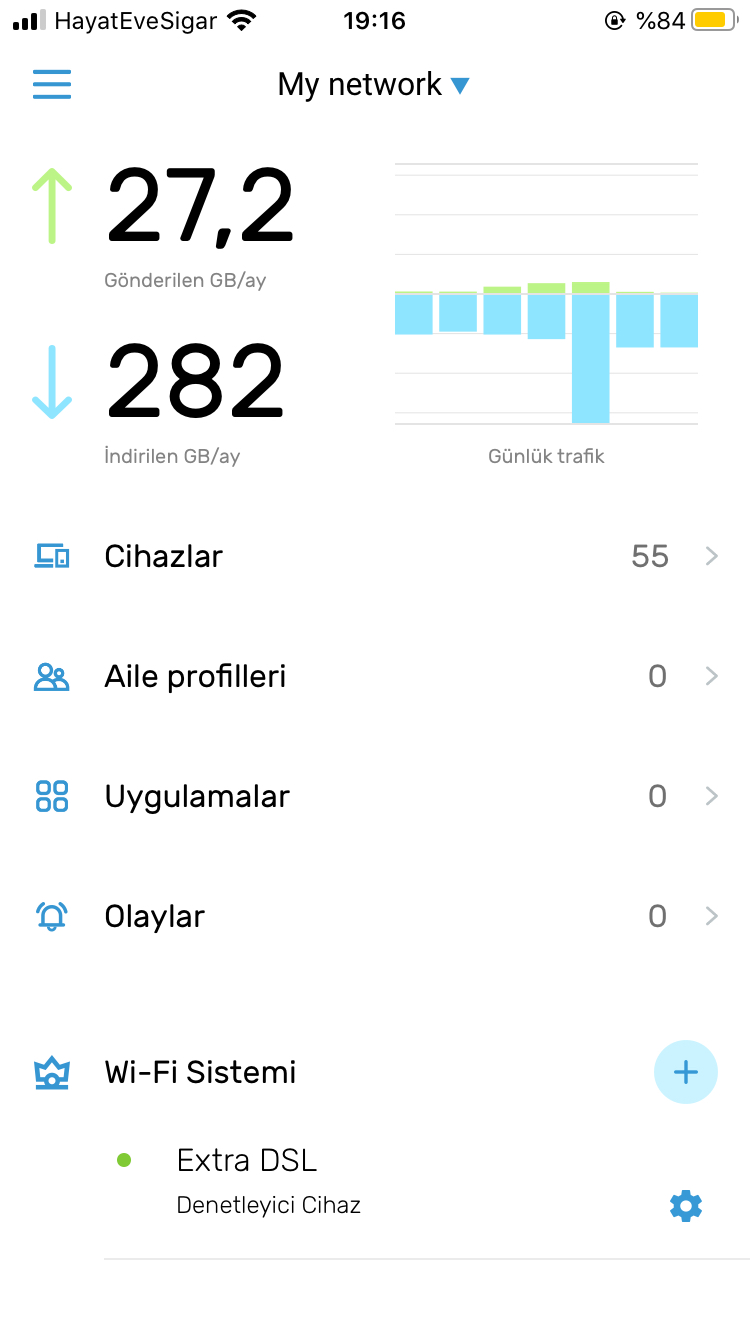Open the hamburger drawer menu
750x1334 pixels.
point(52,84)
